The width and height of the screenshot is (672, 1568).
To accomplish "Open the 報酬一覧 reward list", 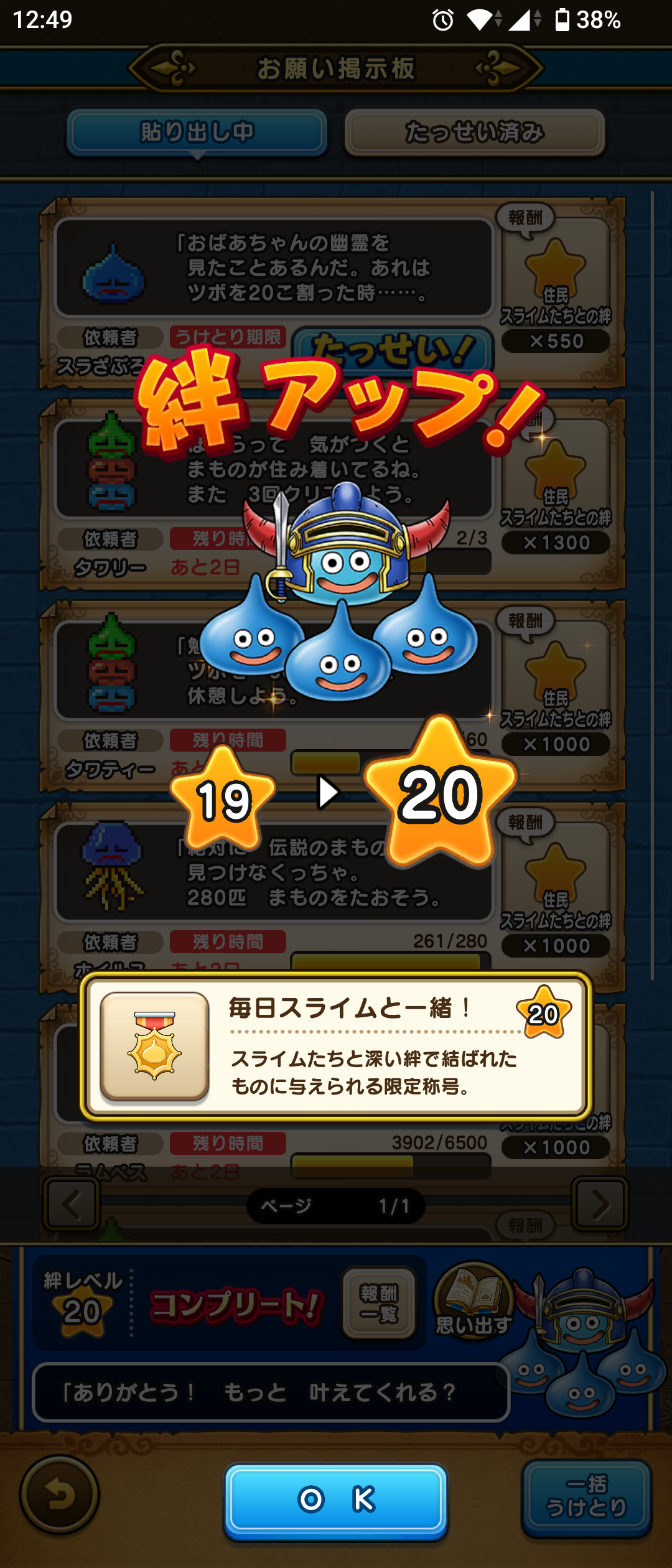I will click(378, 1304).
